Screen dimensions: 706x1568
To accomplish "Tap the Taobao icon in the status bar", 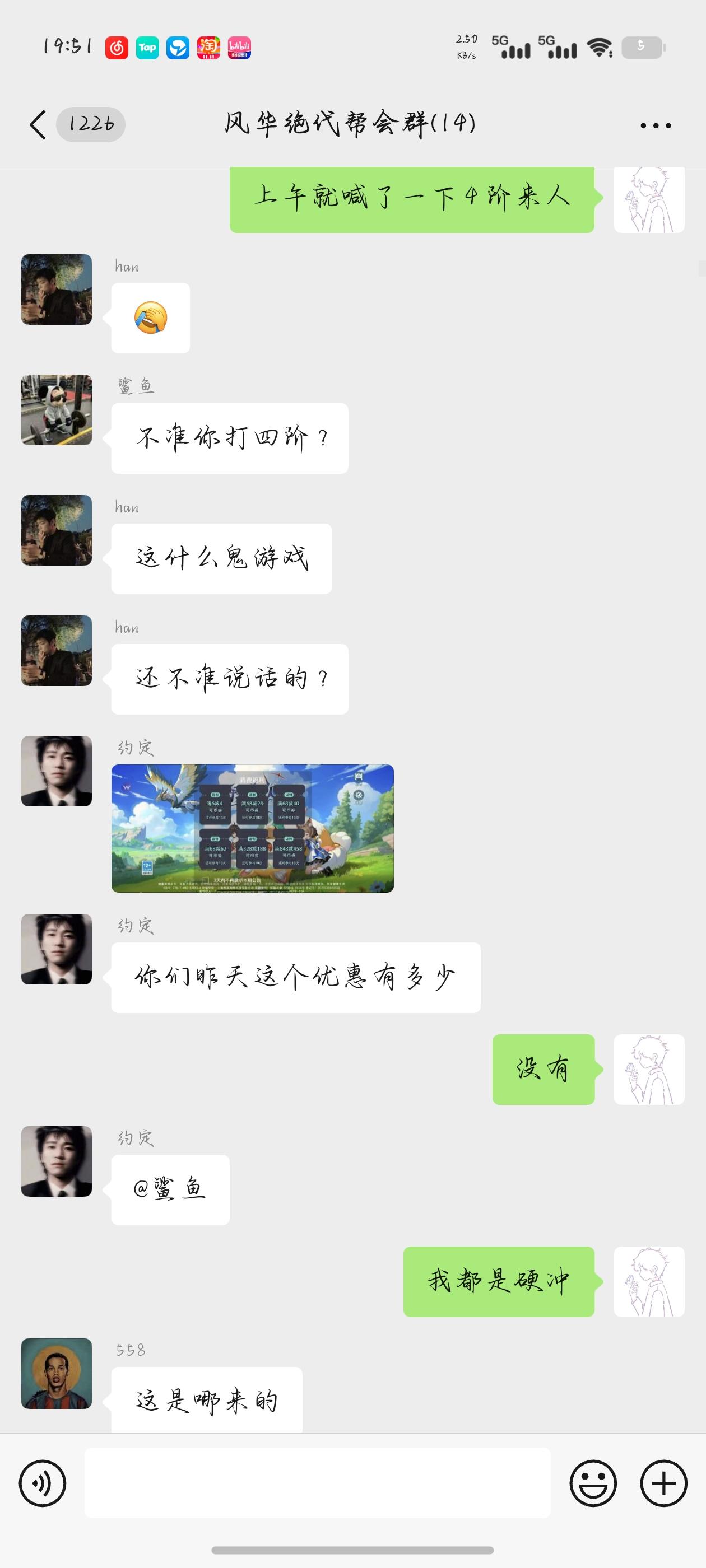I will 208,48.
